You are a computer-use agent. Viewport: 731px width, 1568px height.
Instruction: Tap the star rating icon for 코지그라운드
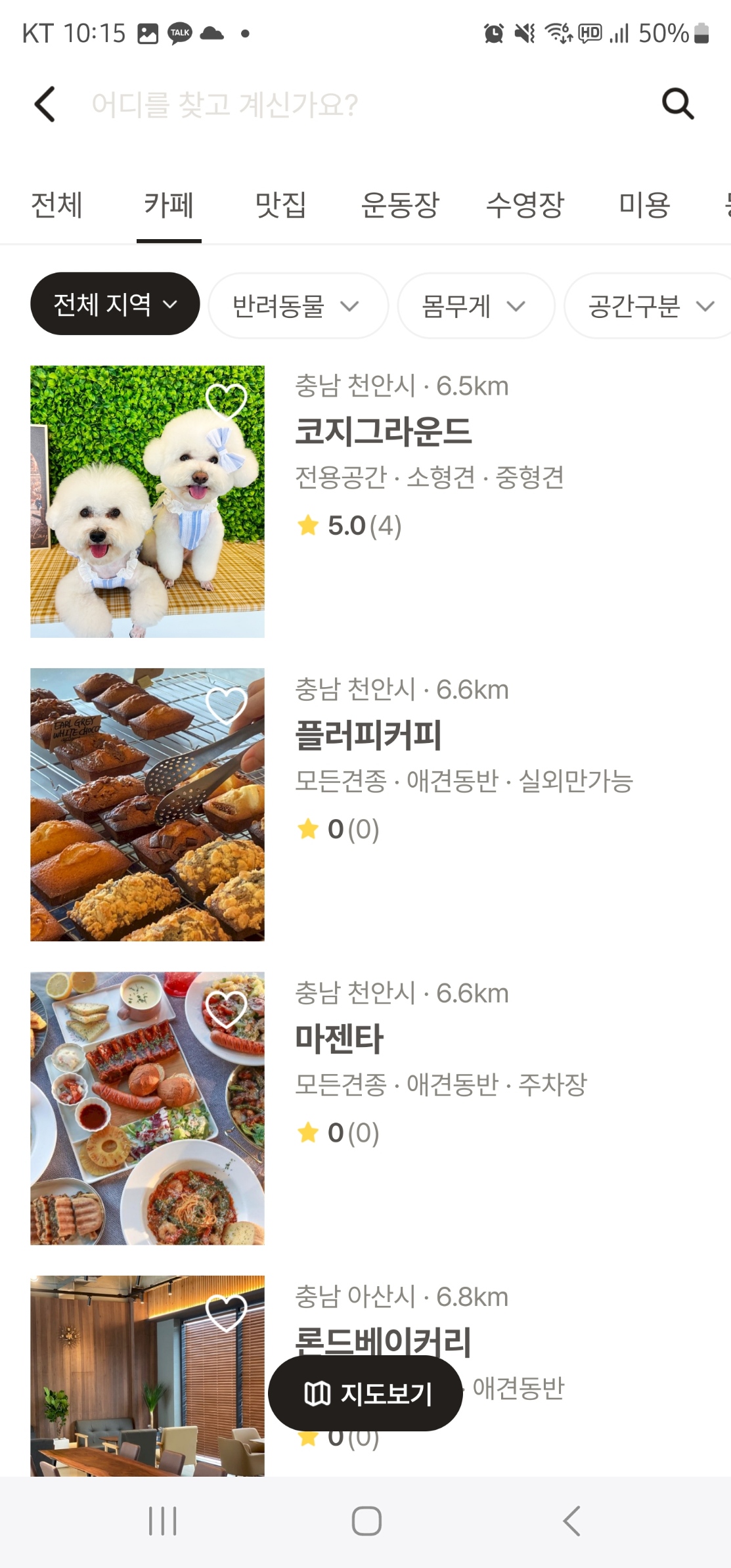[x=307, y=524]
